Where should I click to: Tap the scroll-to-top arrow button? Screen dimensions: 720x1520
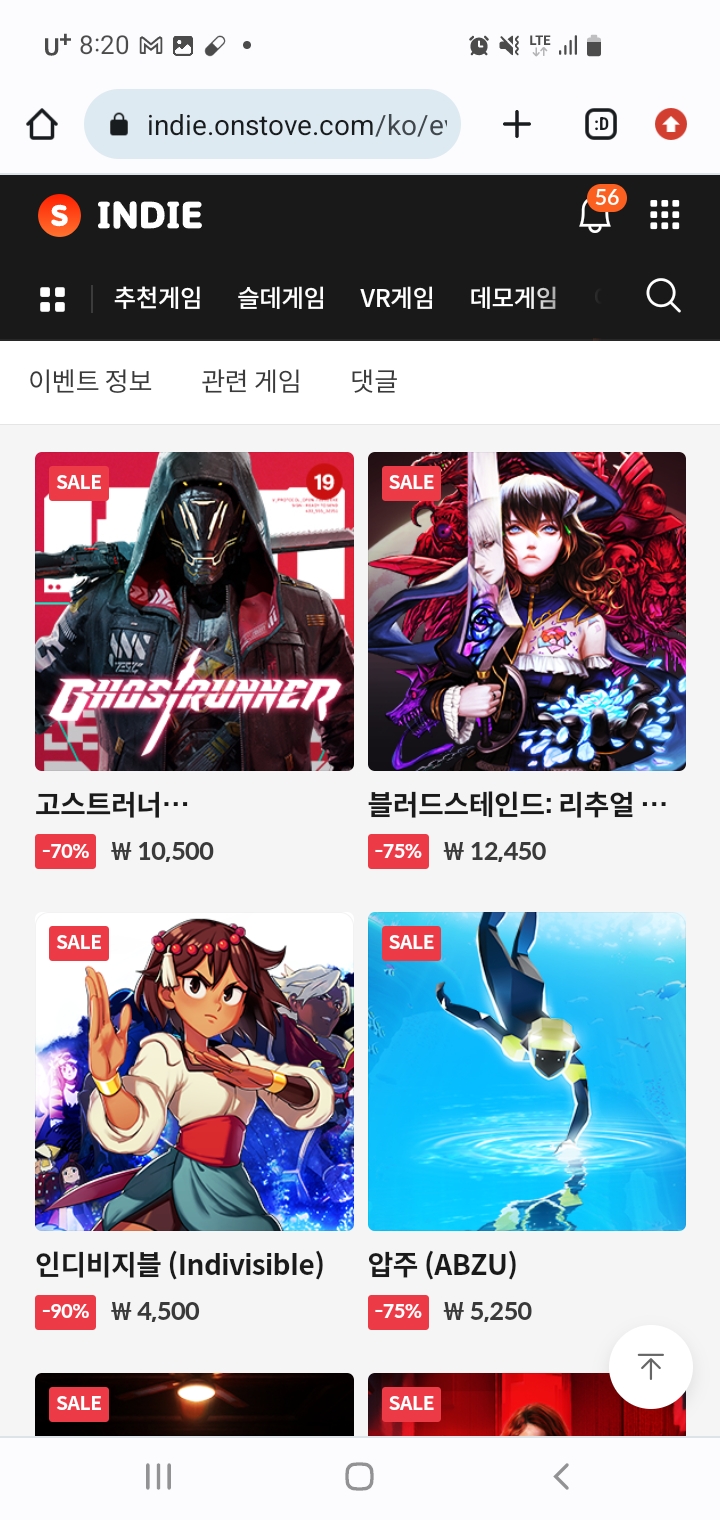click(x=651, y=1367)
